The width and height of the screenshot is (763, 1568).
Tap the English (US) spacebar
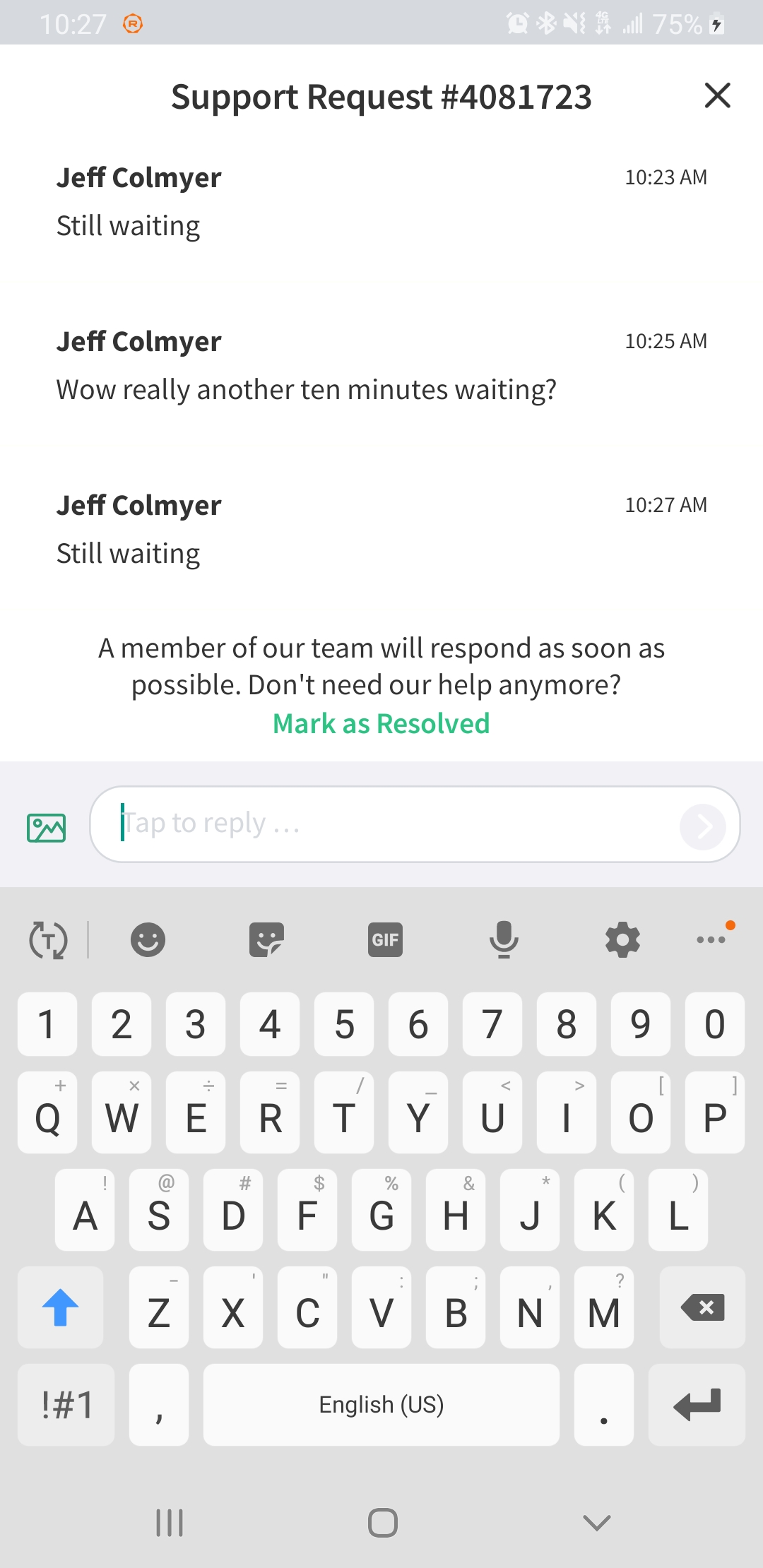pyautogui.click(x=381, y=1404)
